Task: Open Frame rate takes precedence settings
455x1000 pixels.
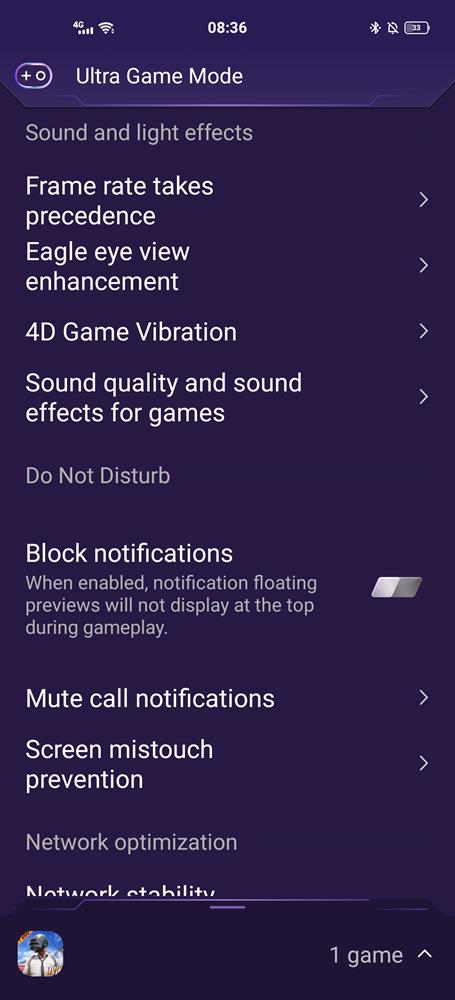Action: click(x=227, y=201)
